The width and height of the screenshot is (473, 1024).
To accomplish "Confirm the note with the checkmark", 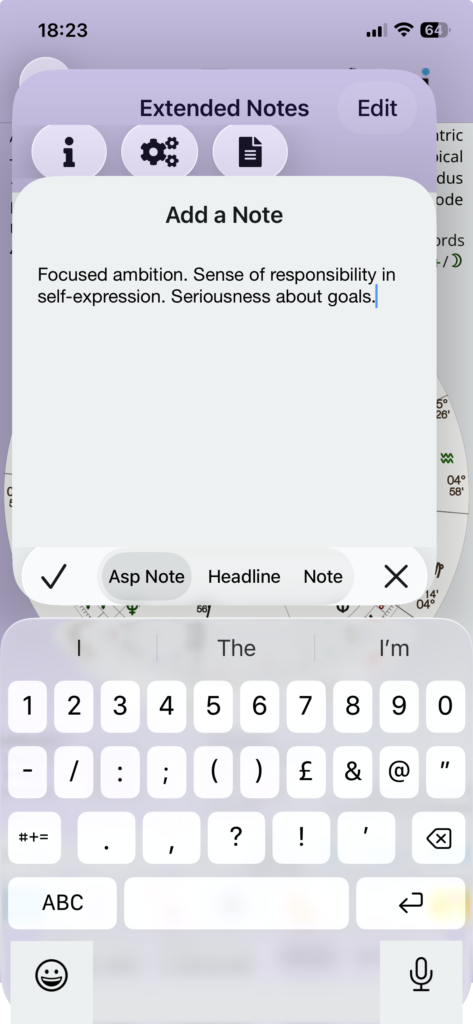I will tap(54, 577).
